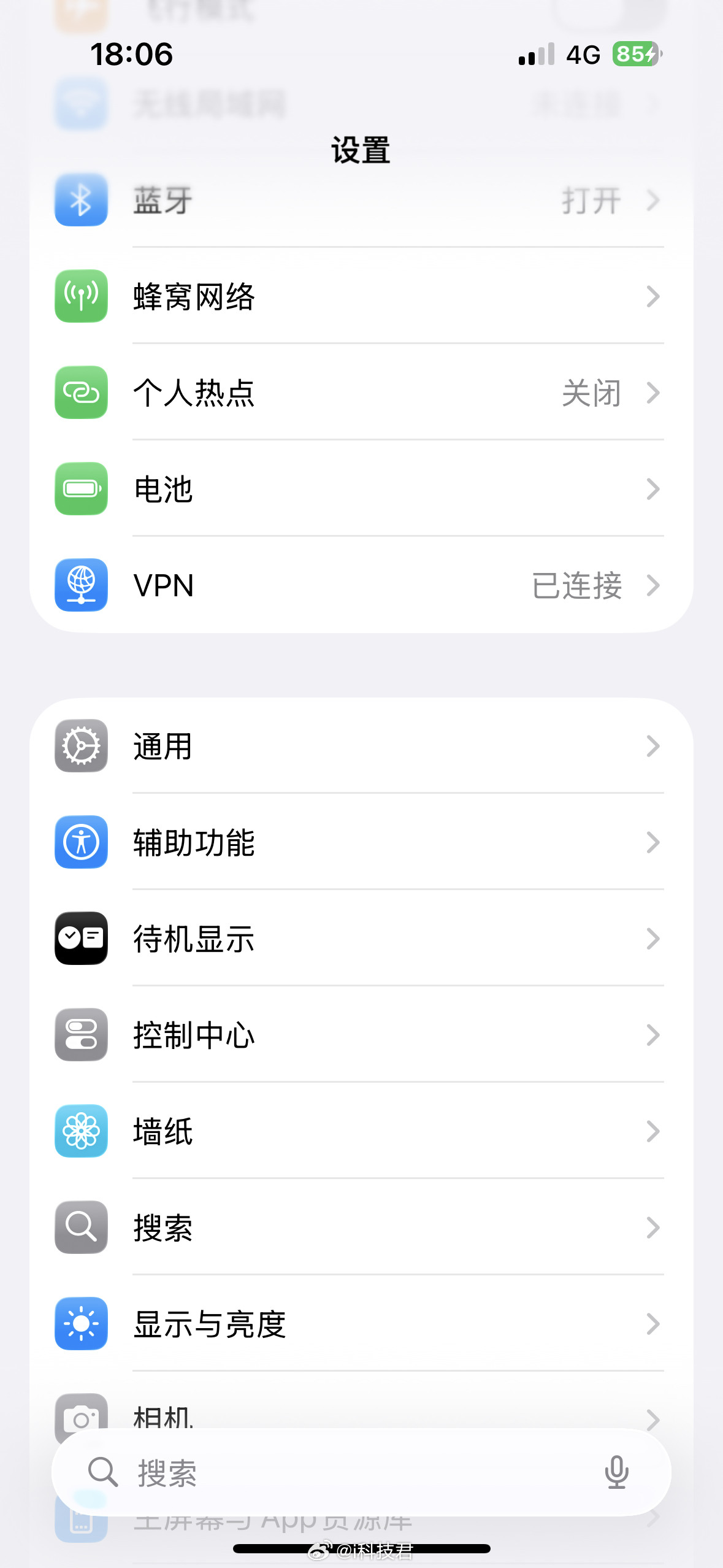Tap the 打开 status next to 蓝牙
This screenshot has height=1568, width=723.
(x=591, y=199)
